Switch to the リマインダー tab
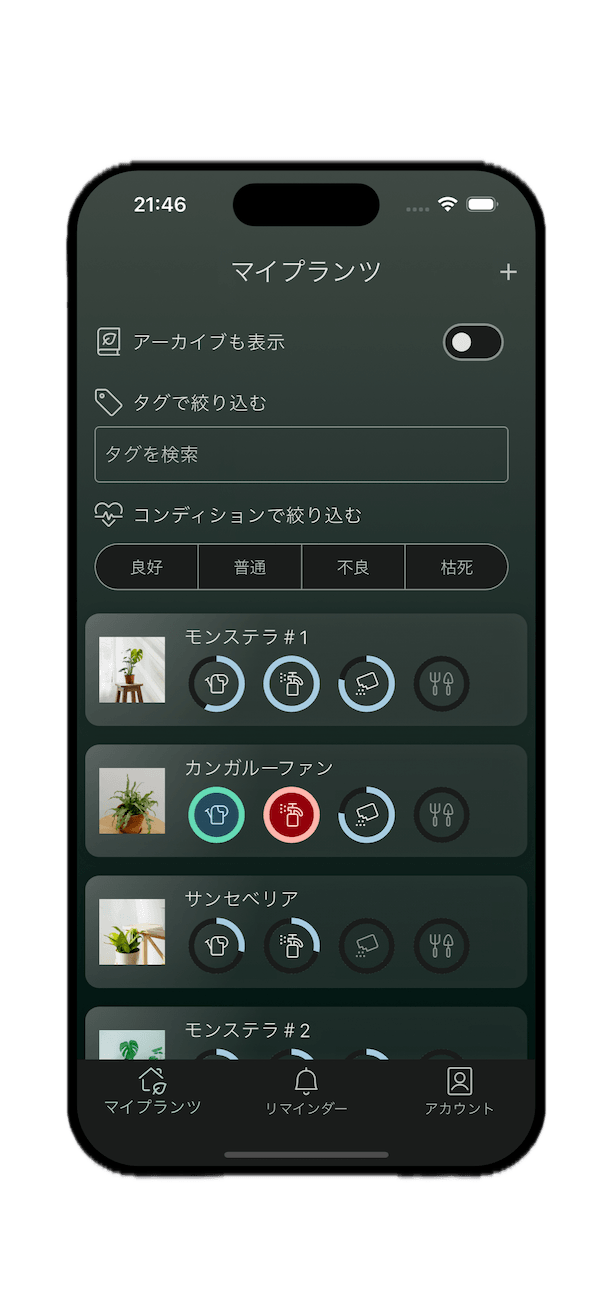The image size is (600, 1301). (x=306, y=1092)
